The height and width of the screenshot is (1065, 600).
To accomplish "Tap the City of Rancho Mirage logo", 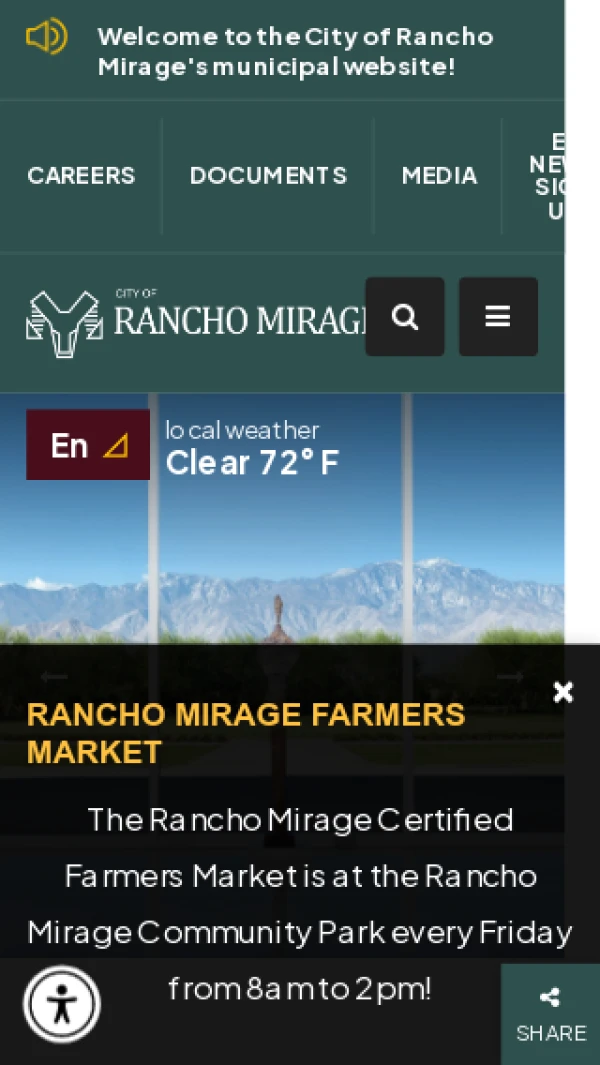I will (x=195, y=322).
